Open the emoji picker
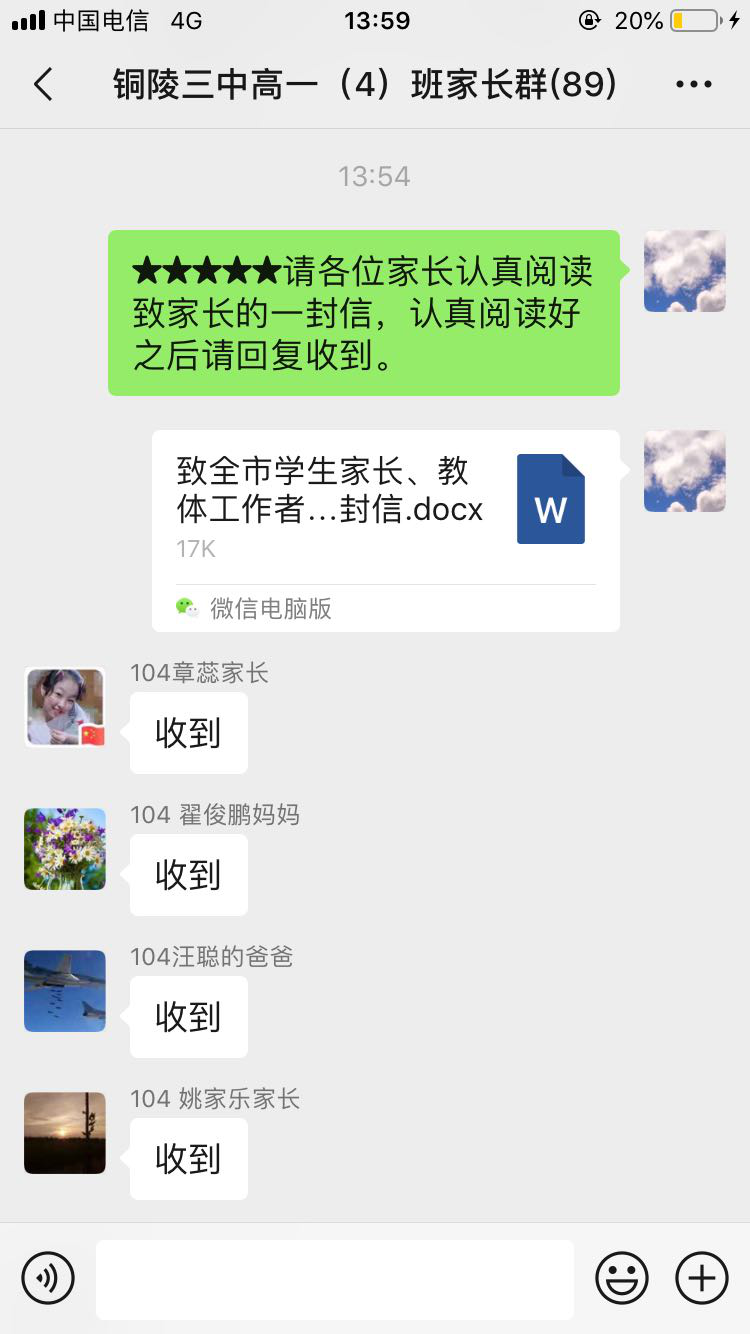This screenshot has height=1334, width=750. 622,1278
